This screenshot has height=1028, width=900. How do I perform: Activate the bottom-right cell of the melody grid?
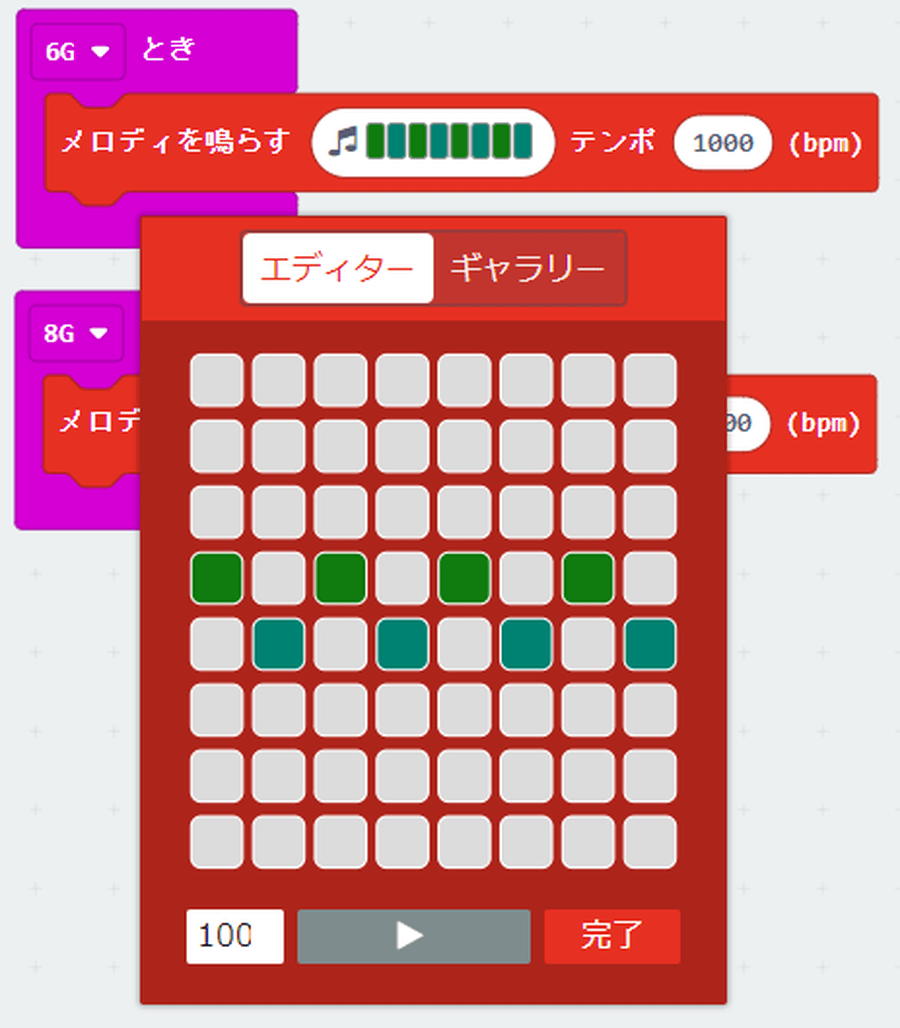click(x=650, y=842)
